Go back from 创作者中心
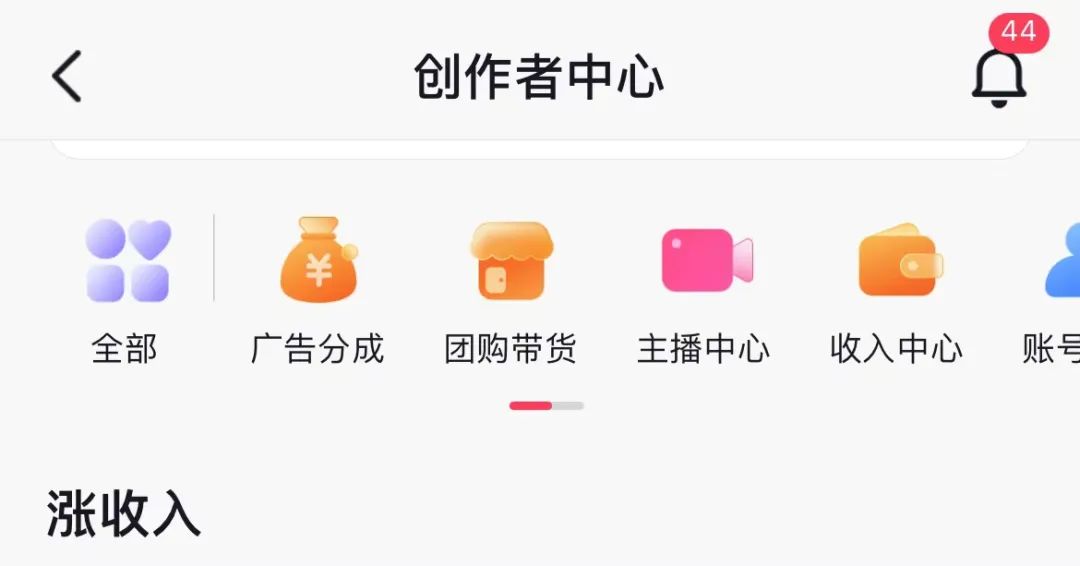Image resolution: width=1080 pixels, height=566 pixels. coord(67,77)
